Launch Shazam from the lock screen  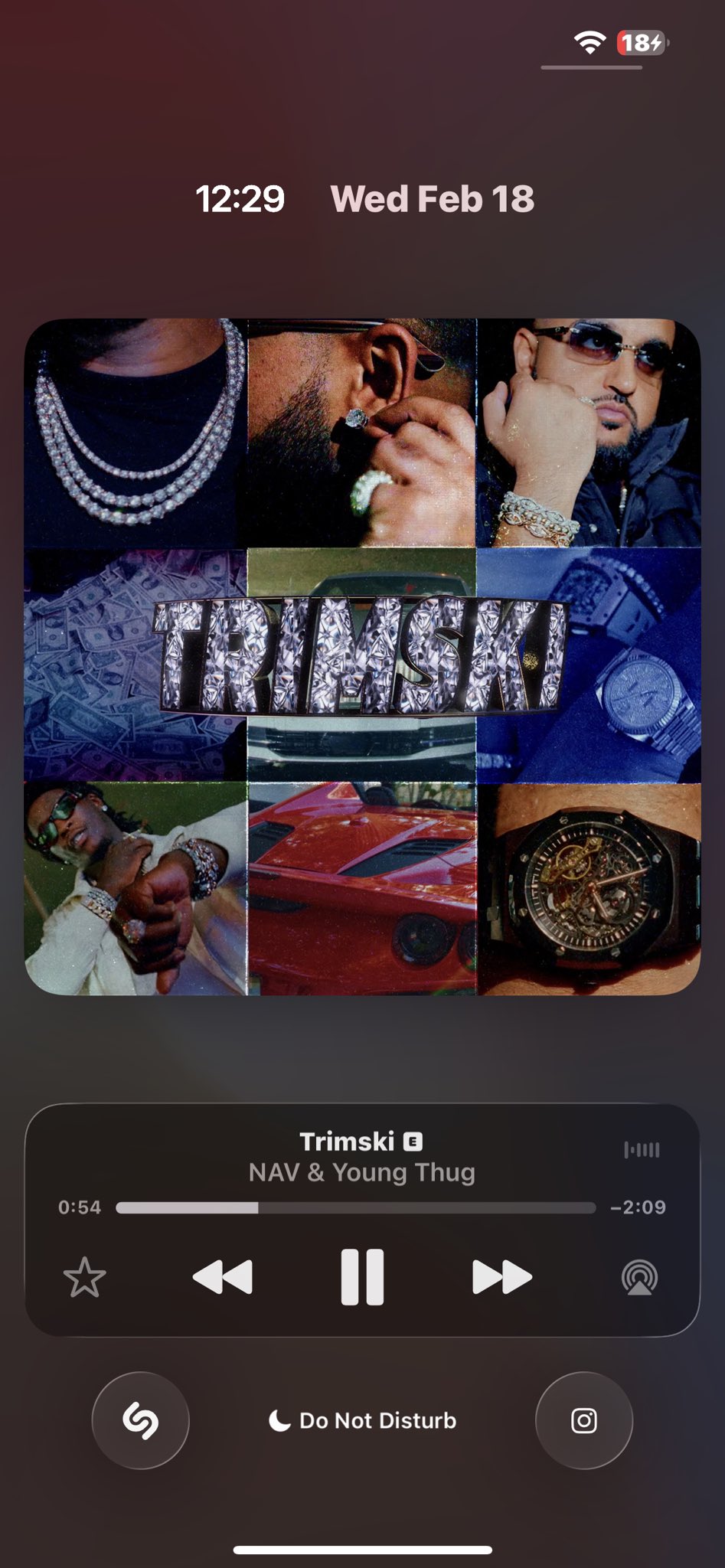tap(141, 1420)
